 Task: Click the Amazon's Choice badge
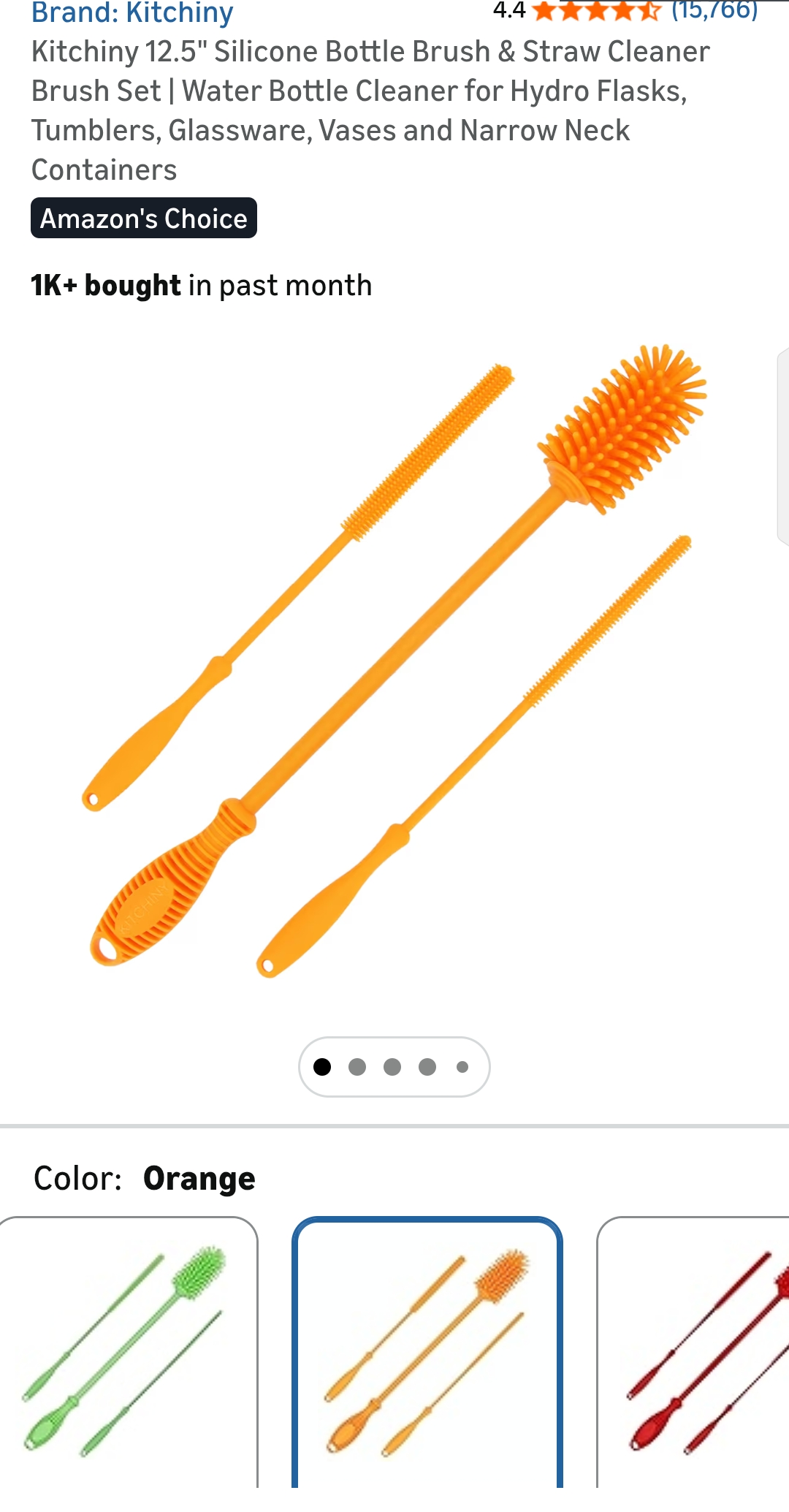tap(143, 217)
